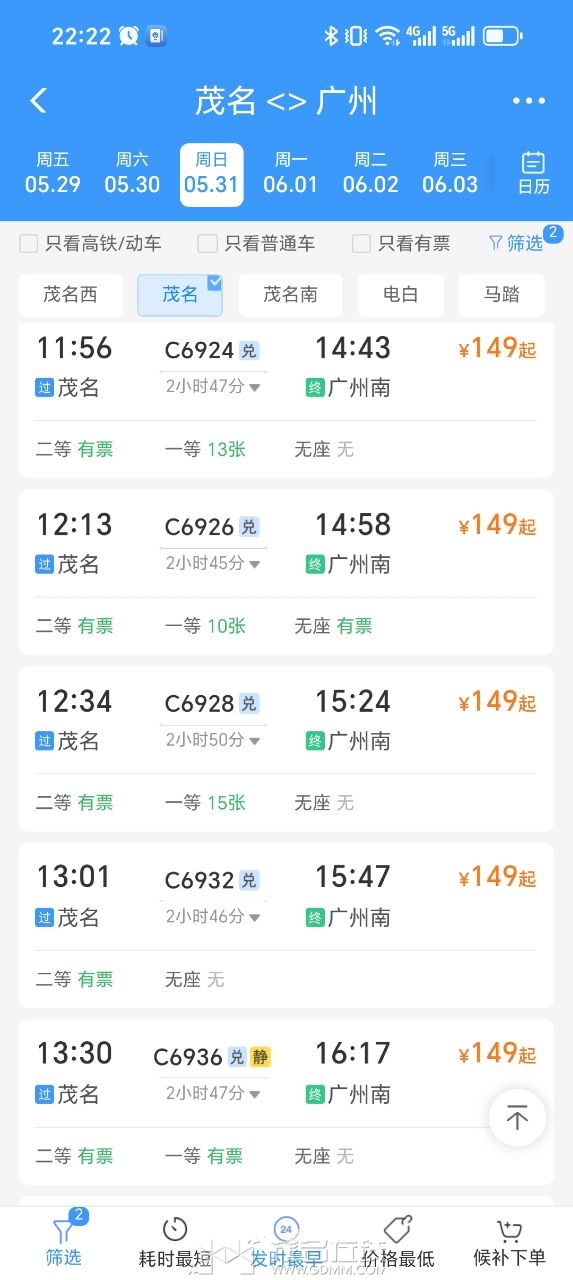Open train C6926 departing 12:13
The height and width of the screenshot is (1280, 573).
click(x=286, y=572)
